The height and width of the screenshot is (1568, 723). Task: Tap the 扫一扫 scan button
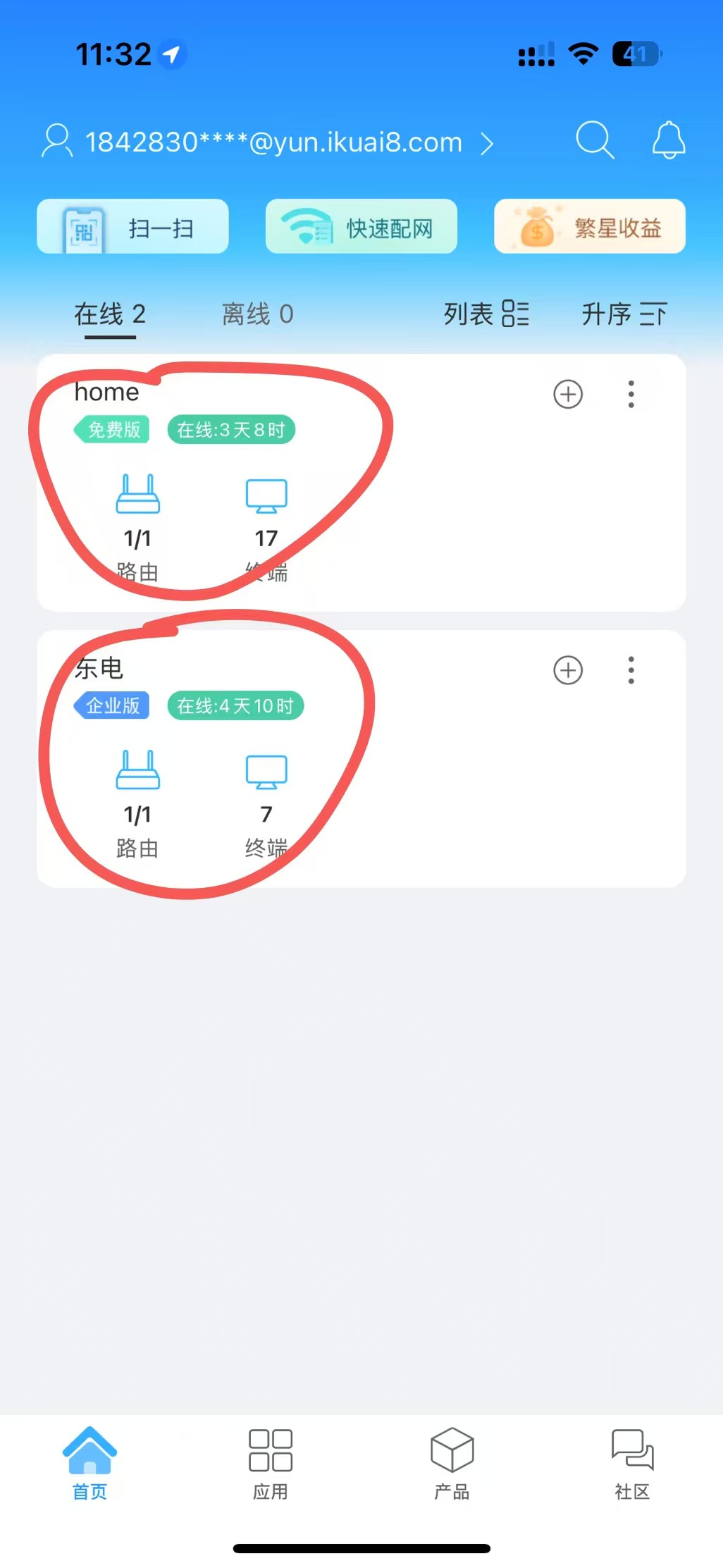click(x=132, y=227)
